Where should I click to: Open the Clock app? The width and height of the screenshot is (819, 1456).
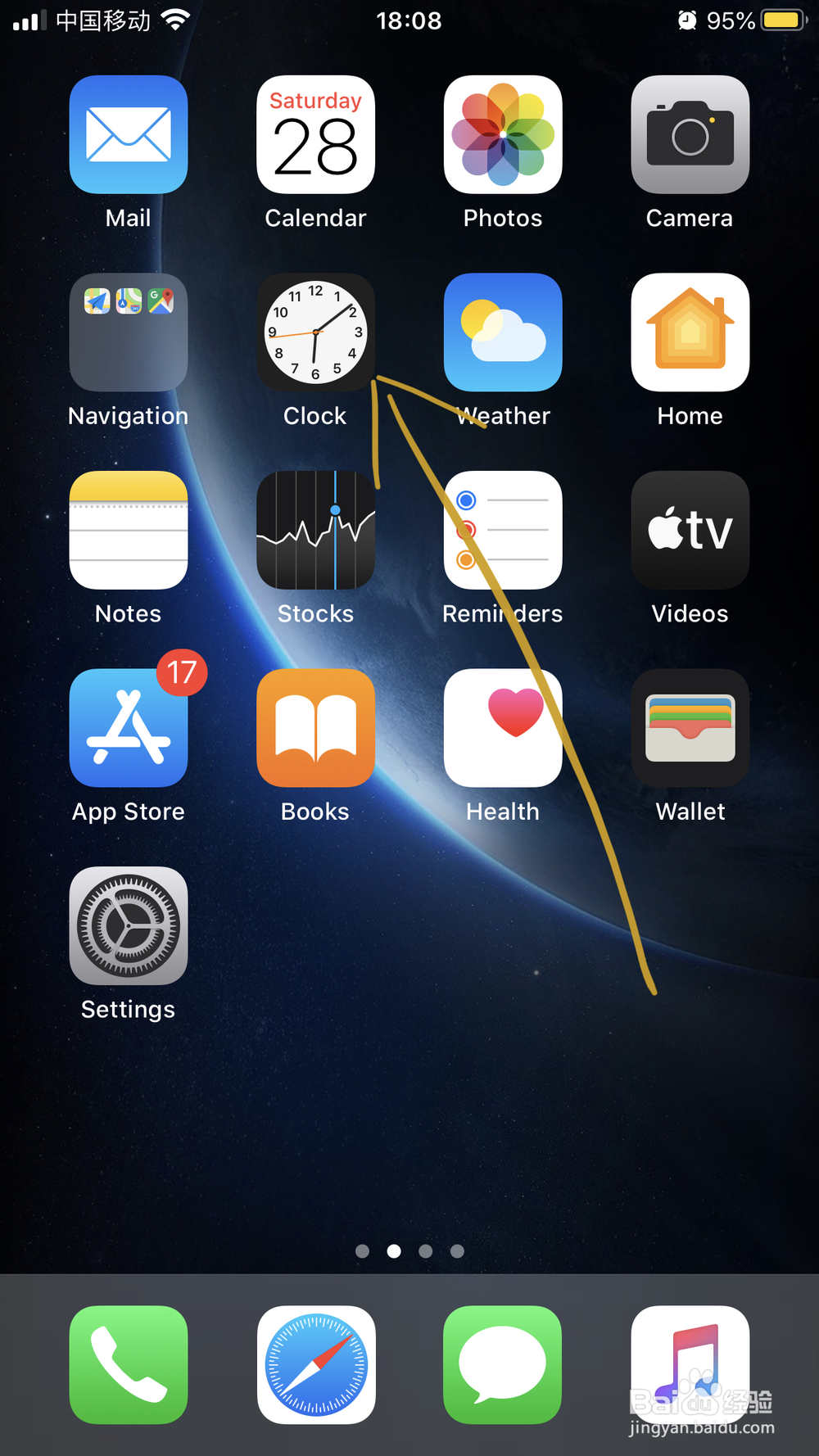click(315, 332)
